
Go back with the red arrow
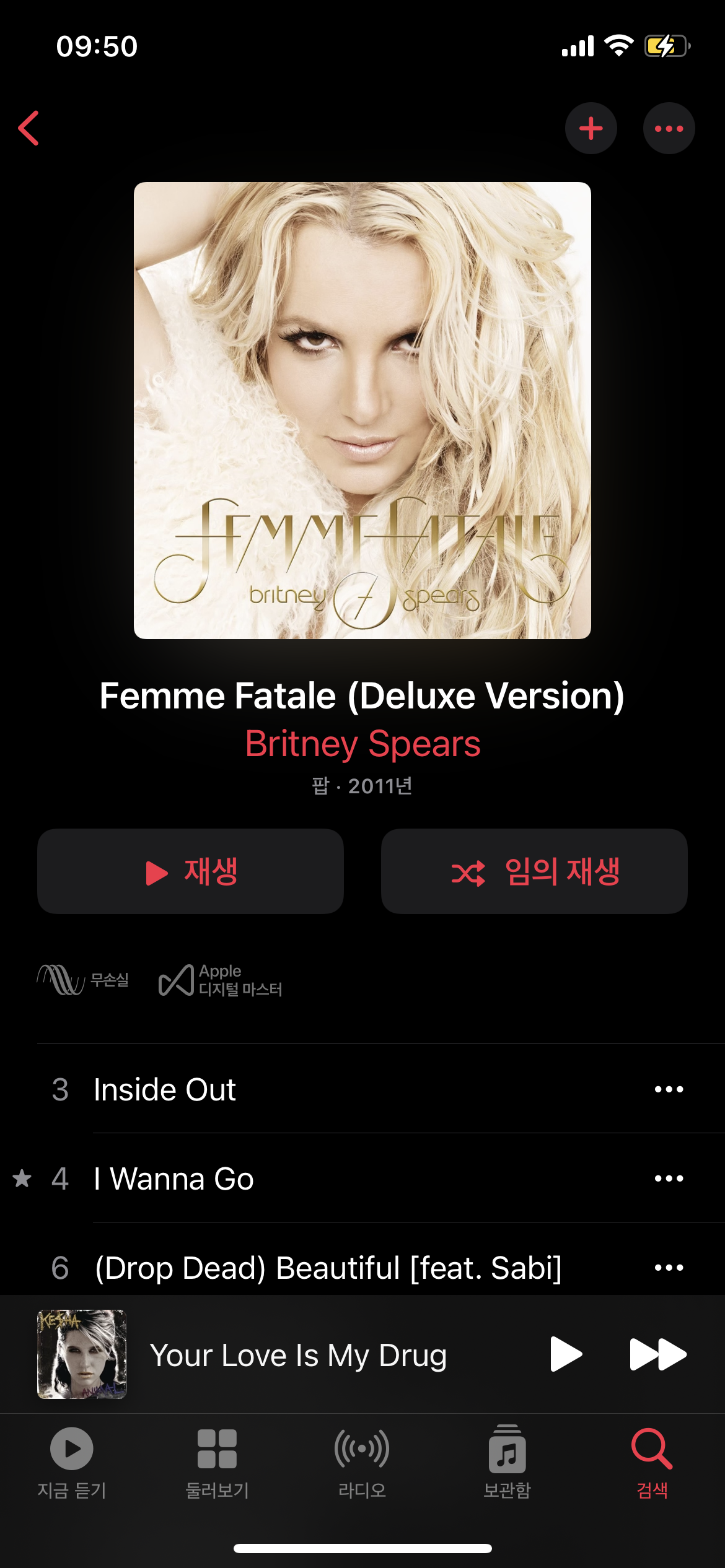(29, 128)
